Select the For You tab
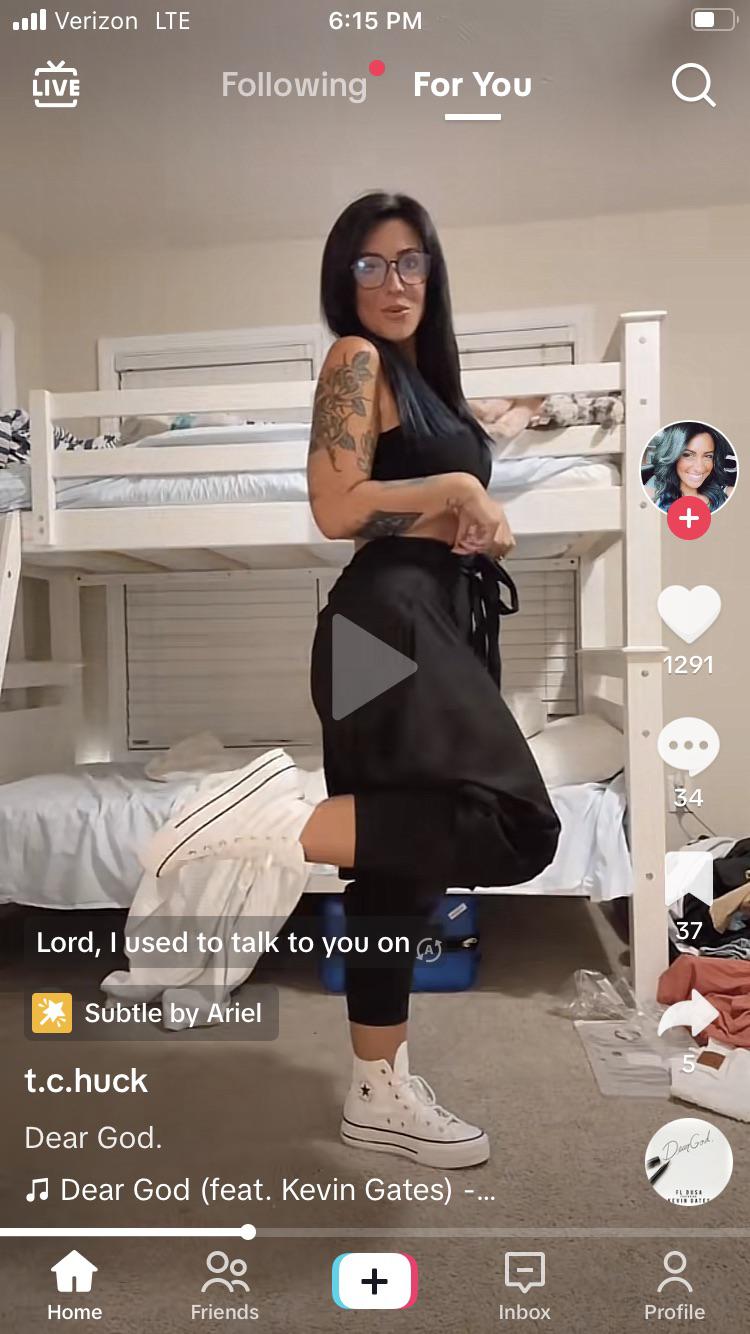 coord(472,85)
